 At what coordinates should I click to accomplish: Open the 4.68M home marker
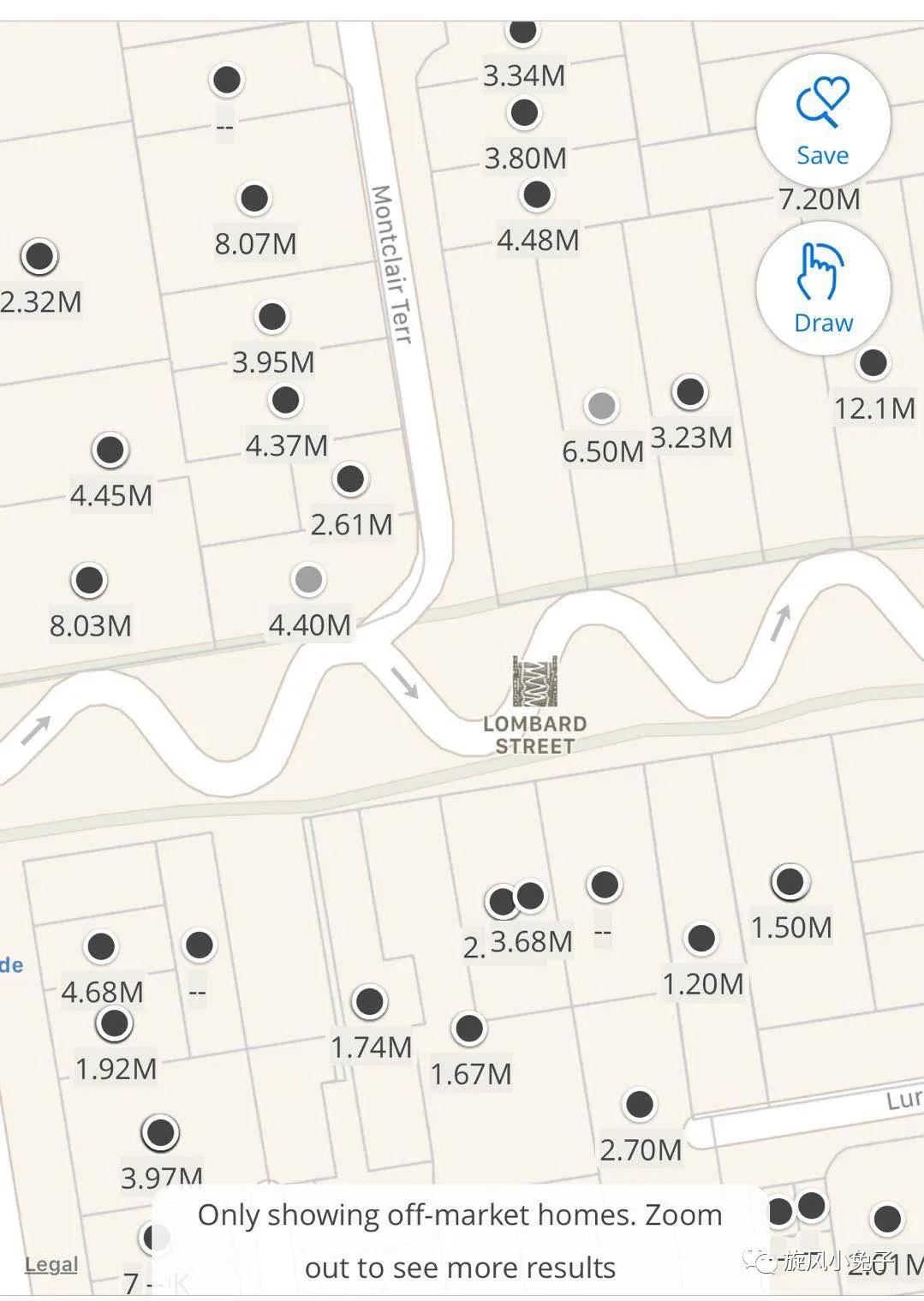tap(101, 946)
